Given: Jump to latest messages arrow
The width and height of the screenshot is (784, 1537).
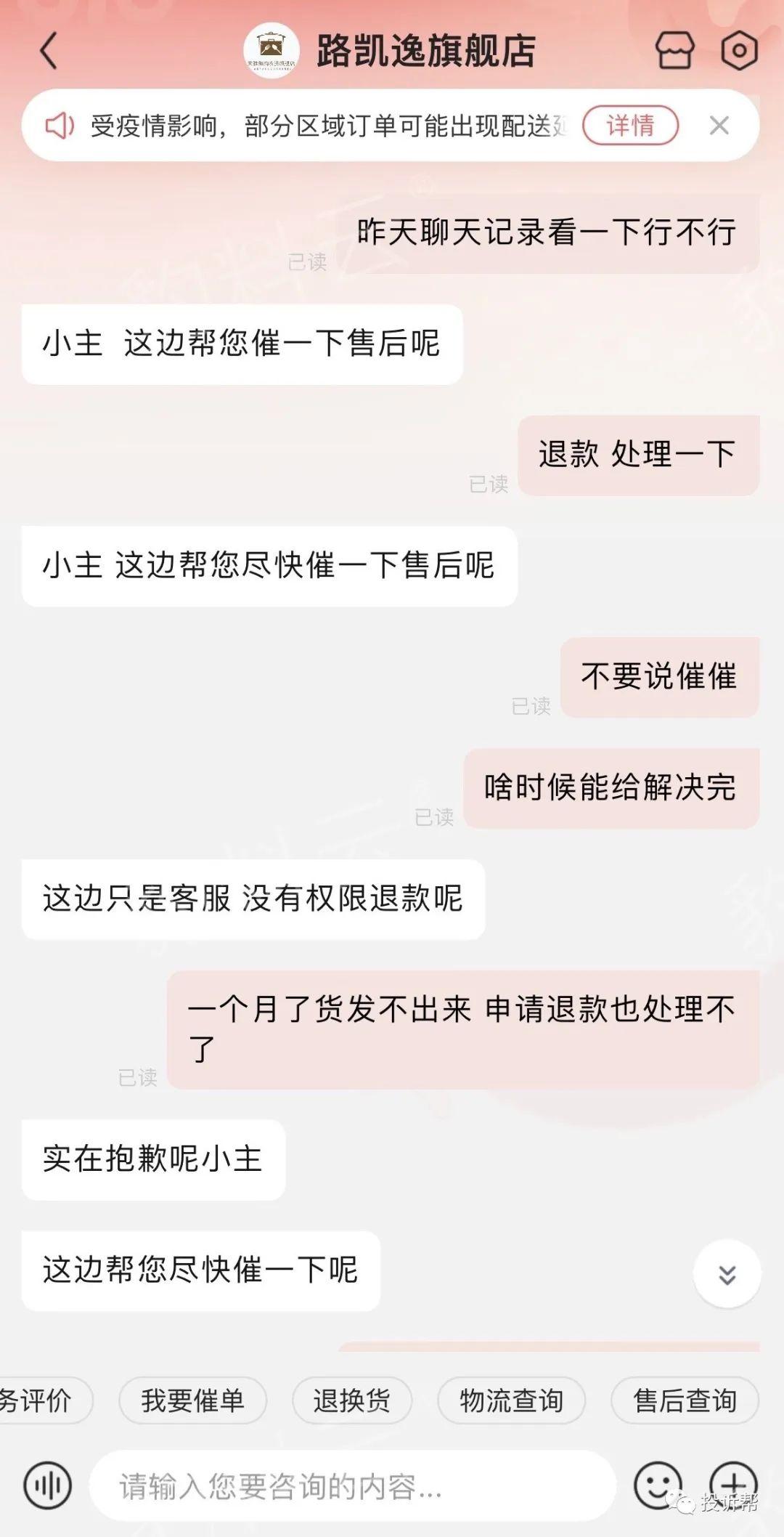Looking at the screenshot, I should (727, 1274).
